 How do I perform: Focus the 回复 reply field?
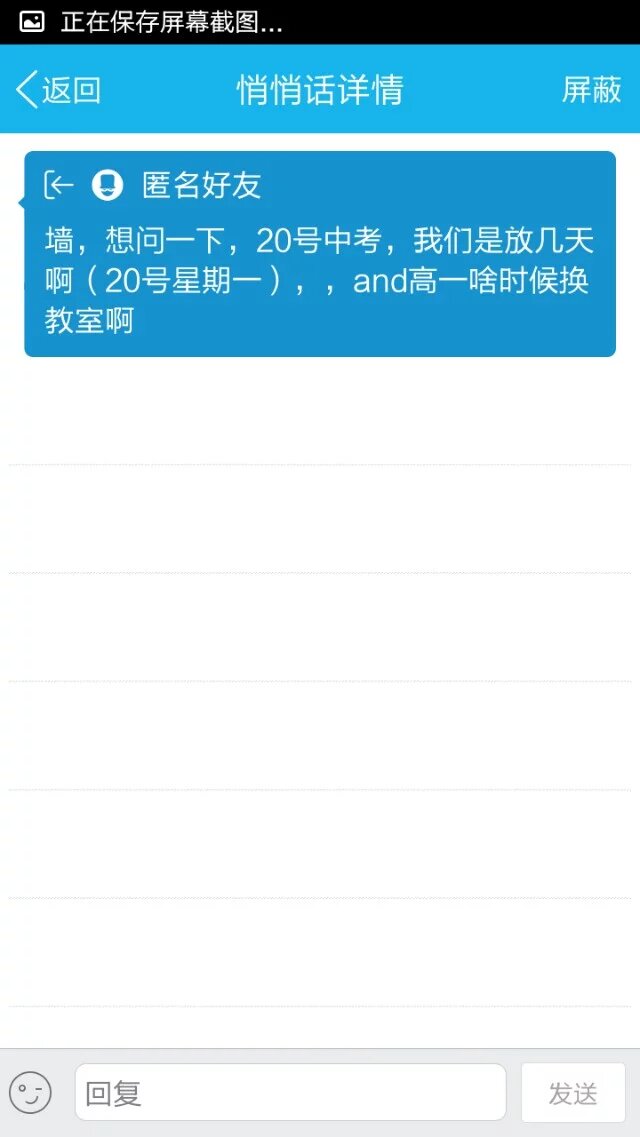point(290,1092)
